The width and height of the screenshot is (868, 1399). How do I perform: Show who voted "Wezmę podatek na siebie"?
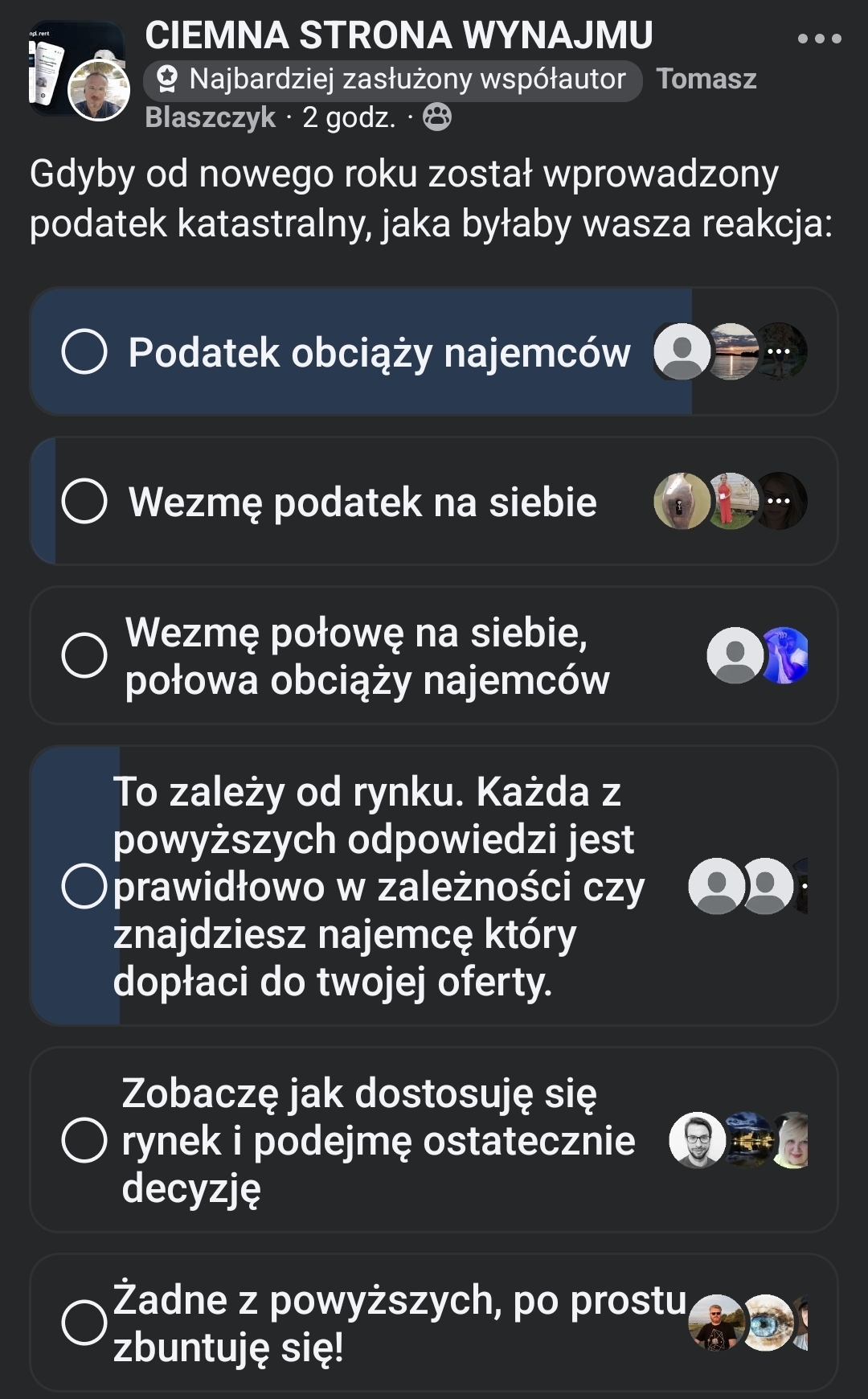pos(731,501)
